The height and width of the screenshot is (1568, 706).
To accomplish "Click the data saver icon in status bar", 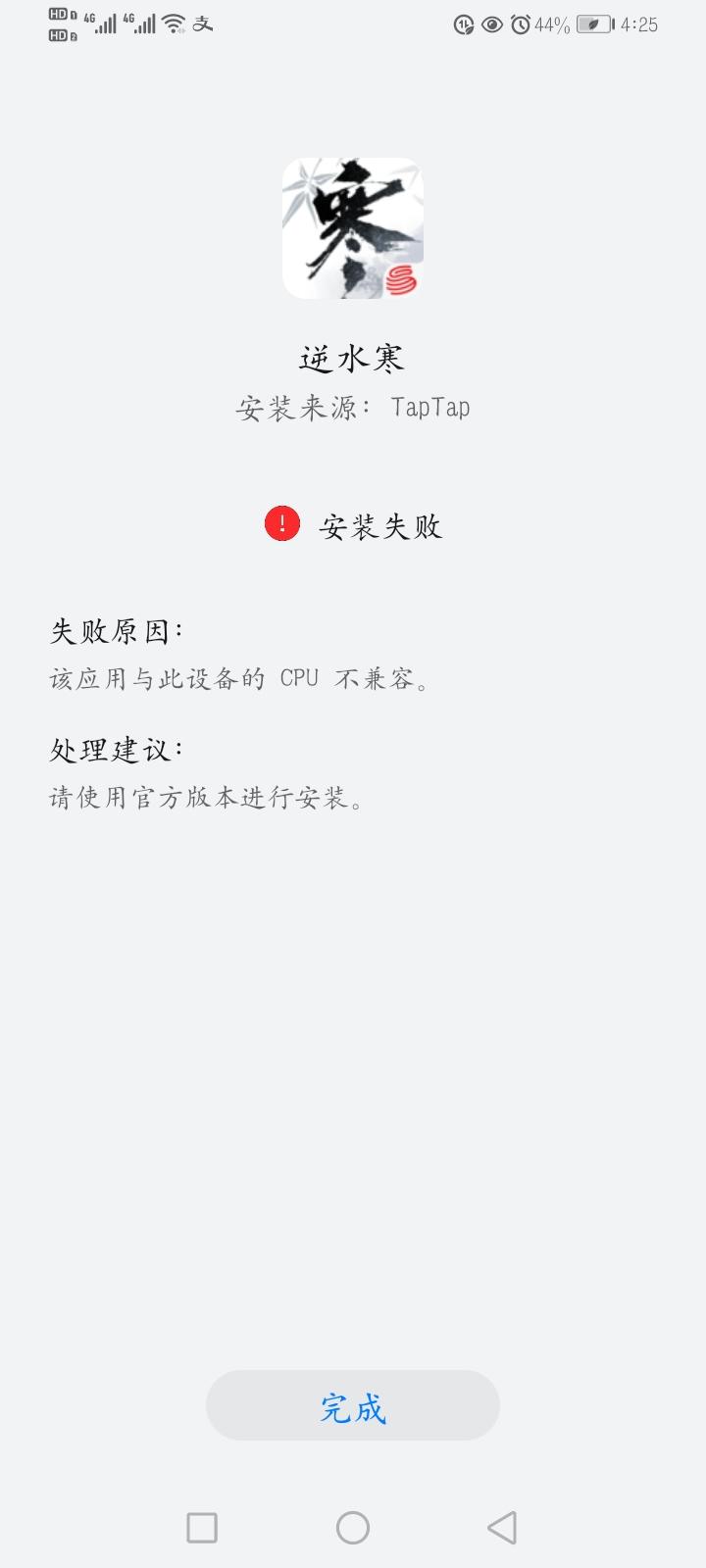I will pyautogui.click(x=463, y=24).
